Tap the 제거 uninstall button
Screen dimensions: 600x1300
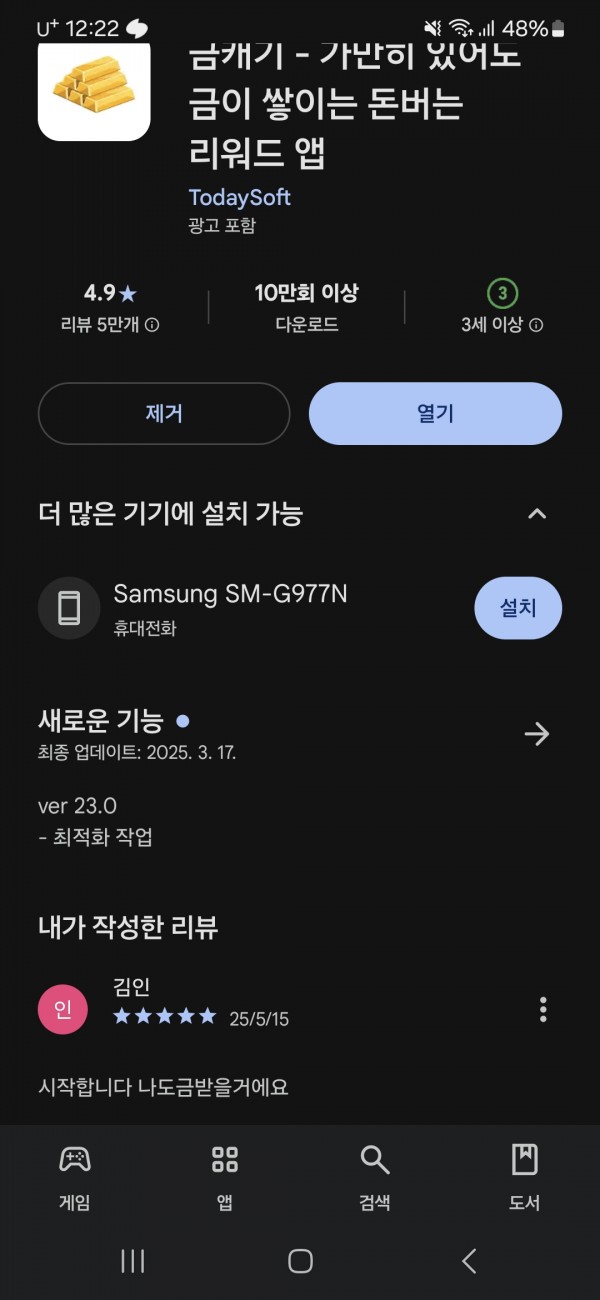(x=164, y=413)
